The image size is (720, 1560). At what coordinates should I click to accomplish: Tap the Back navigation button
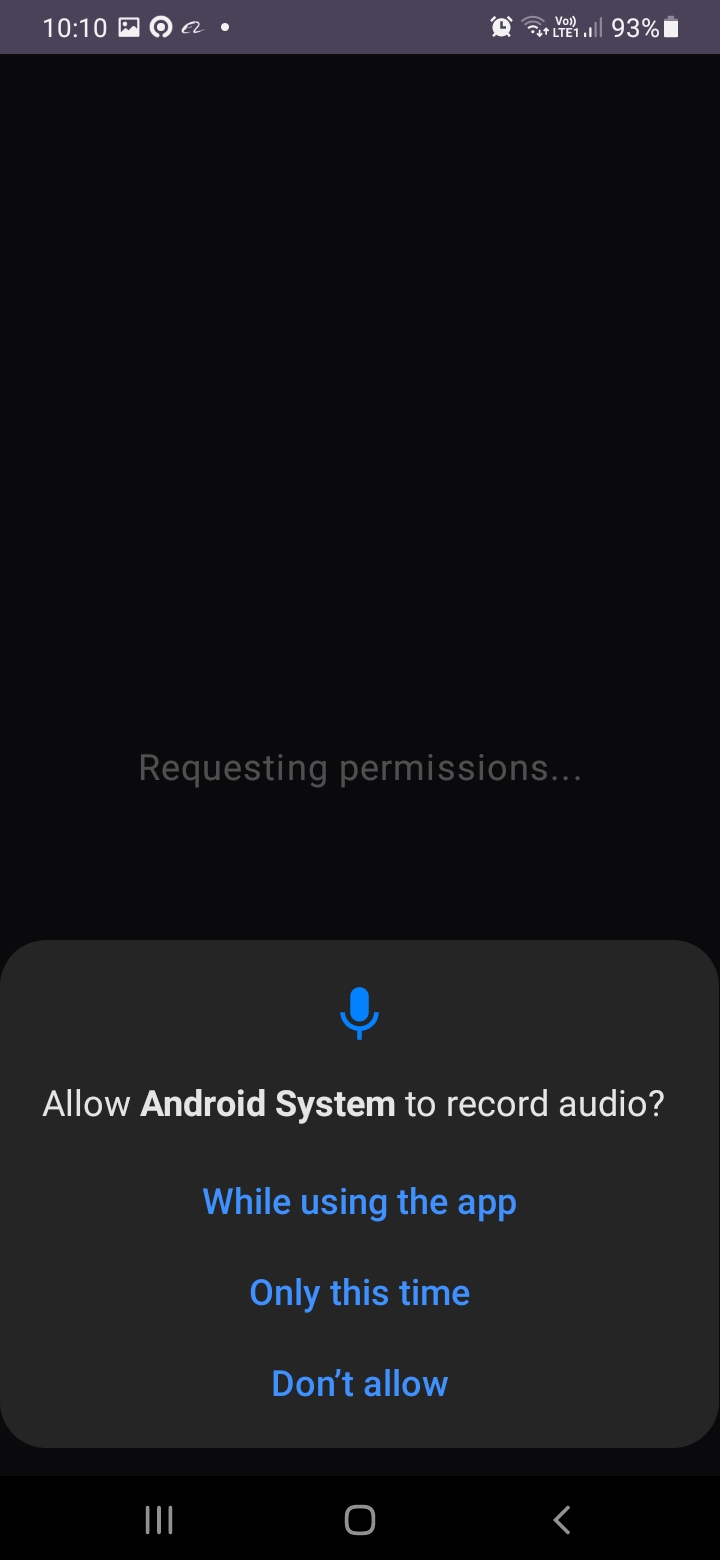click(x=561, y=1519)
